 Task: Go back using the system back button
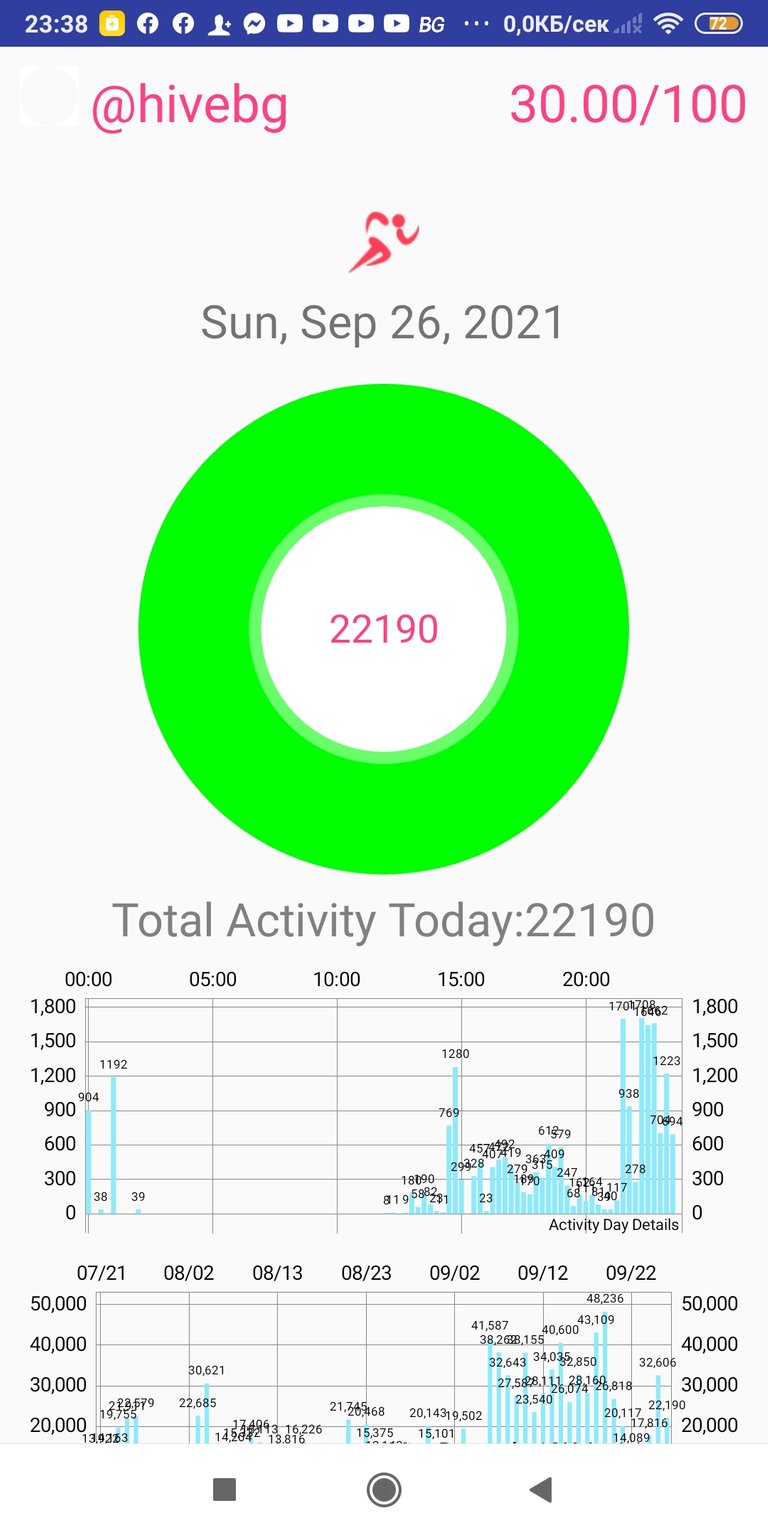pos(541,1490)
